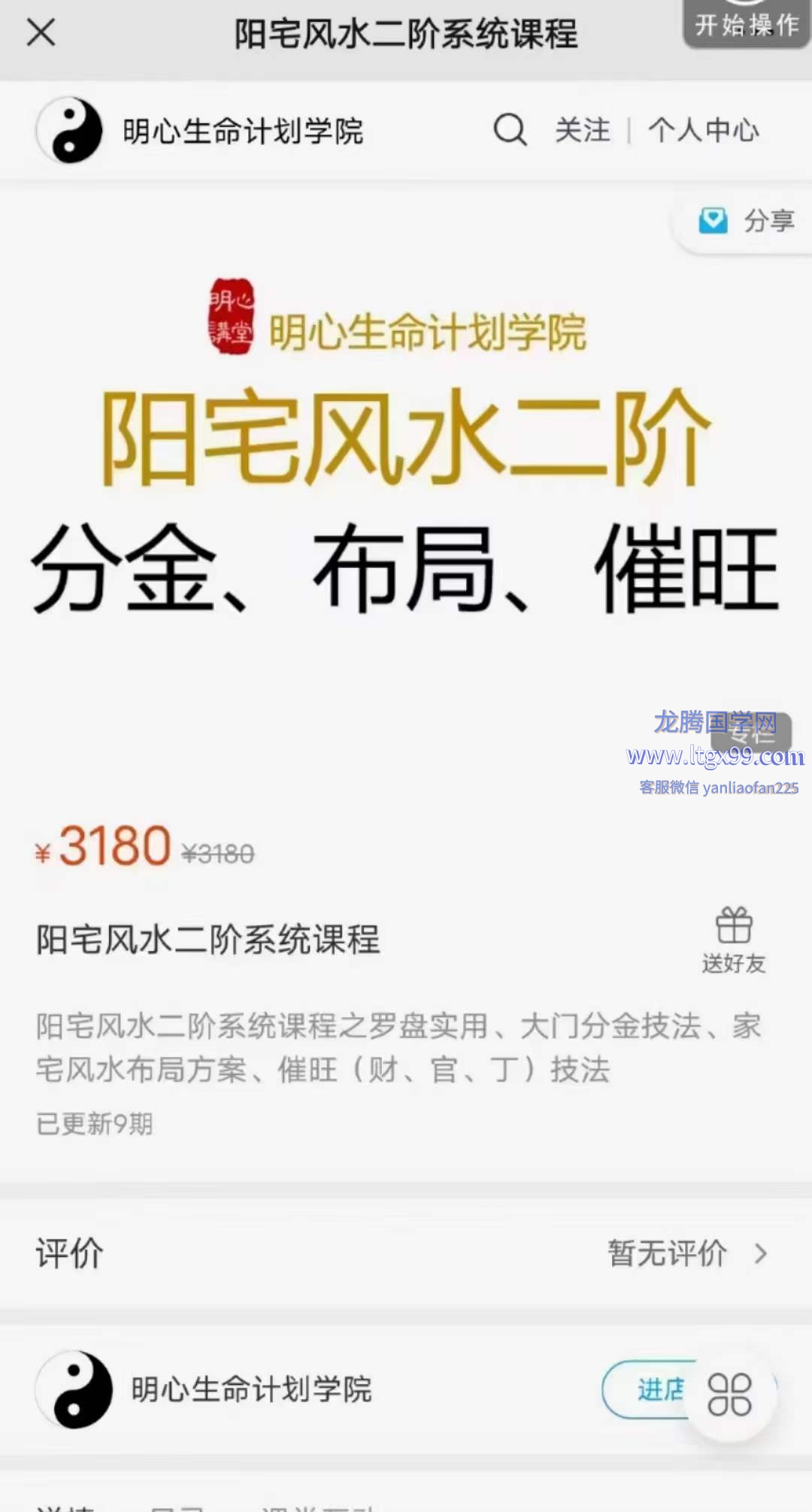The height and width of the screenshot is (1512, 812).
Task: Open the floating four-squares quick menu
Action: [x=729, y=1395]
